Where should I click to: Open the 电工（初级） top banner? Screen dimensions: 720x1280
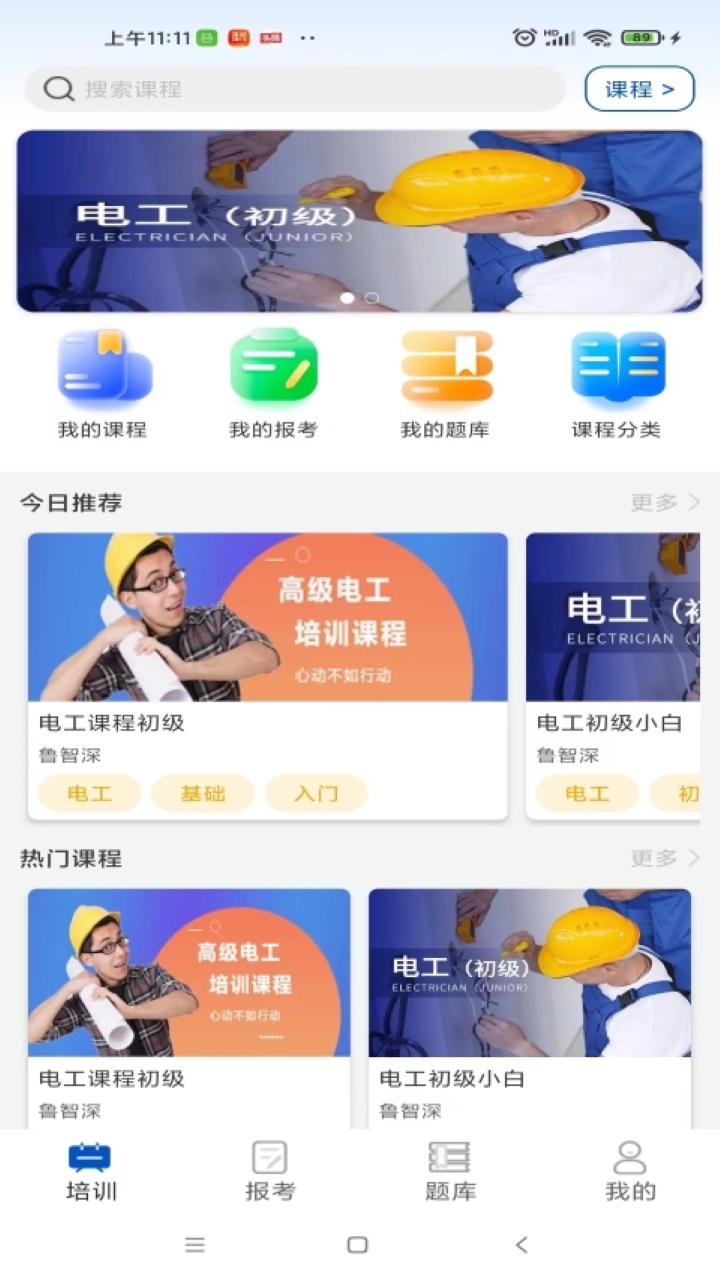point(359,221)
